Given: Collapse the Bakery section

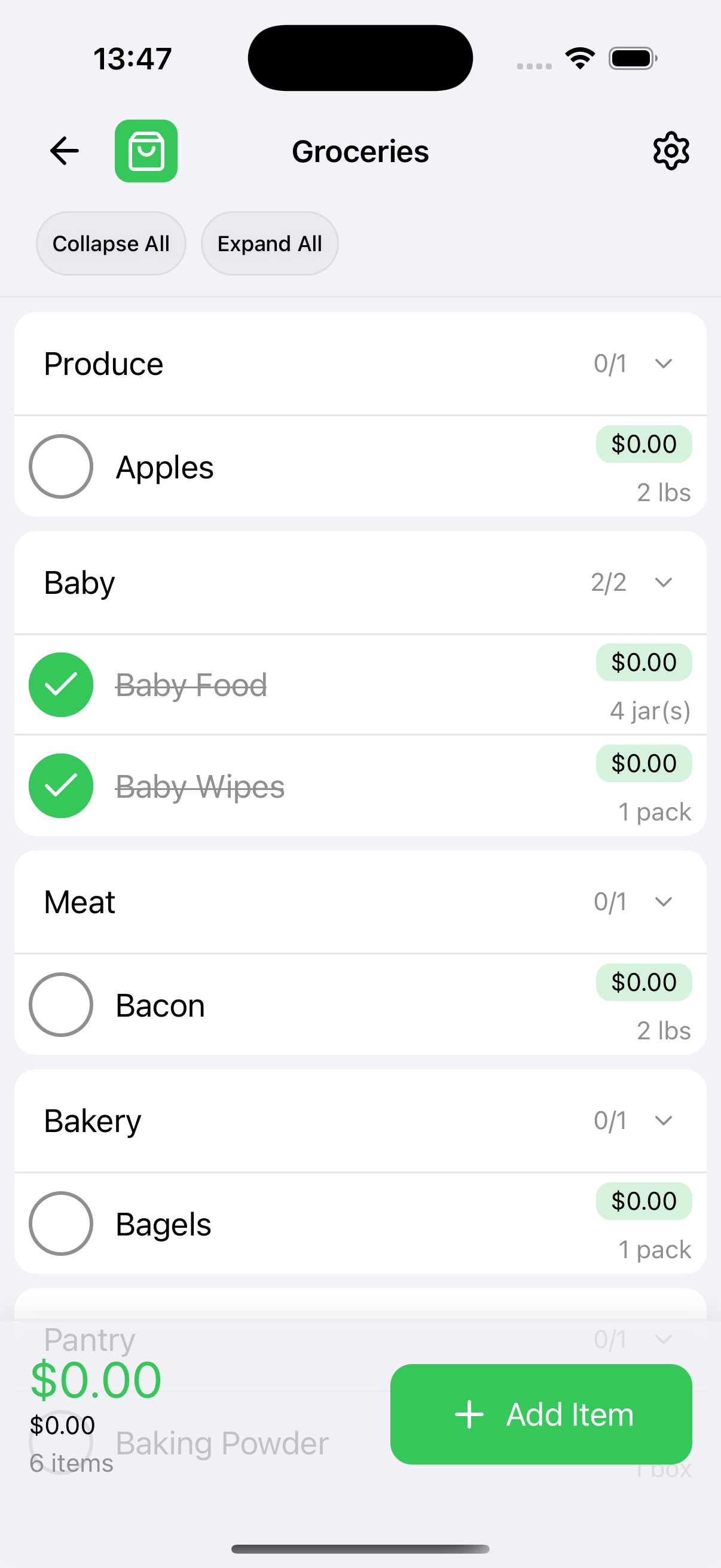Looking at the screenshot, I should click(x=664, y=1119).
